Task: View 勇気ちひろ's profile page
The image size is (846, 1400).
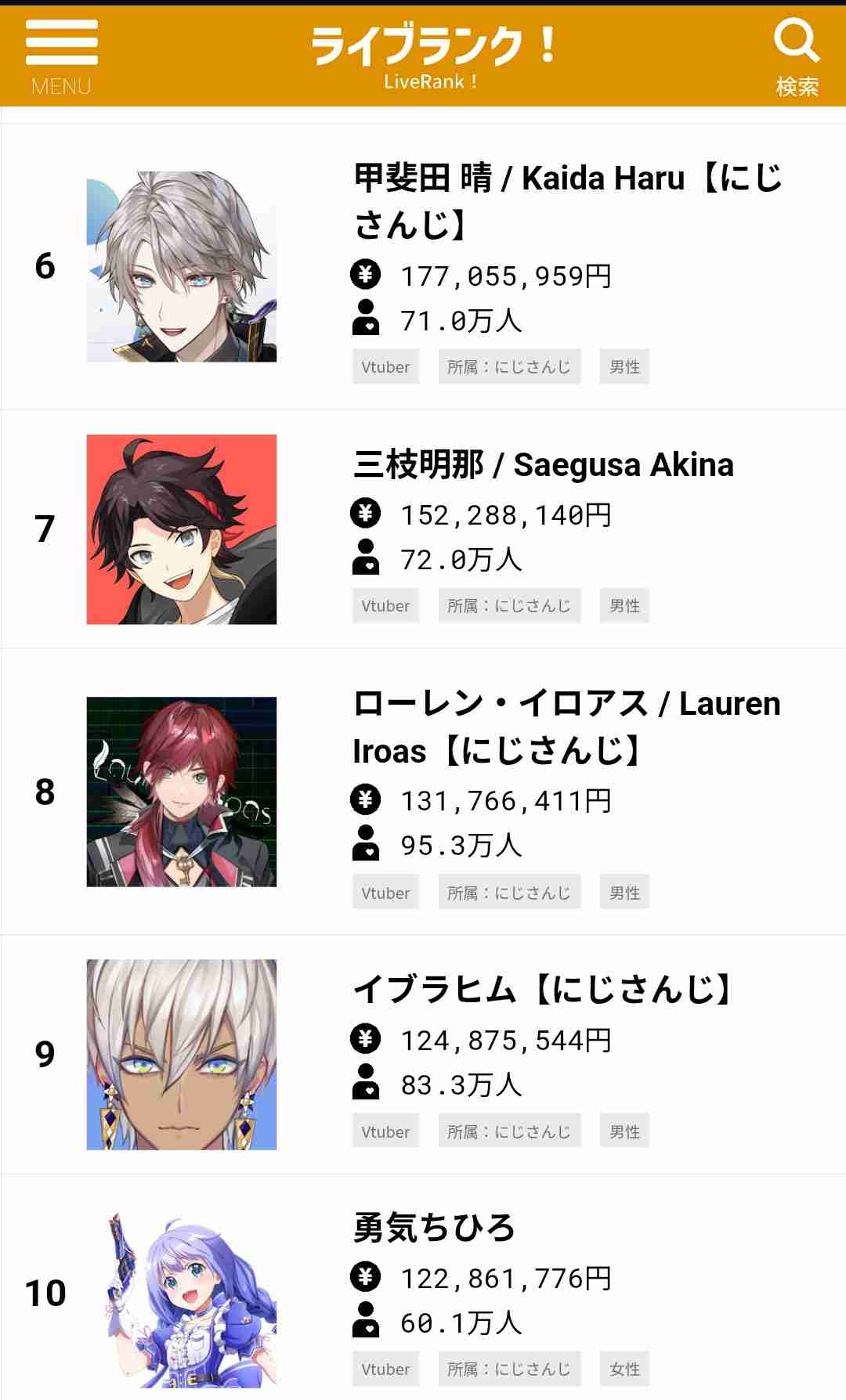Action: 434,1228
